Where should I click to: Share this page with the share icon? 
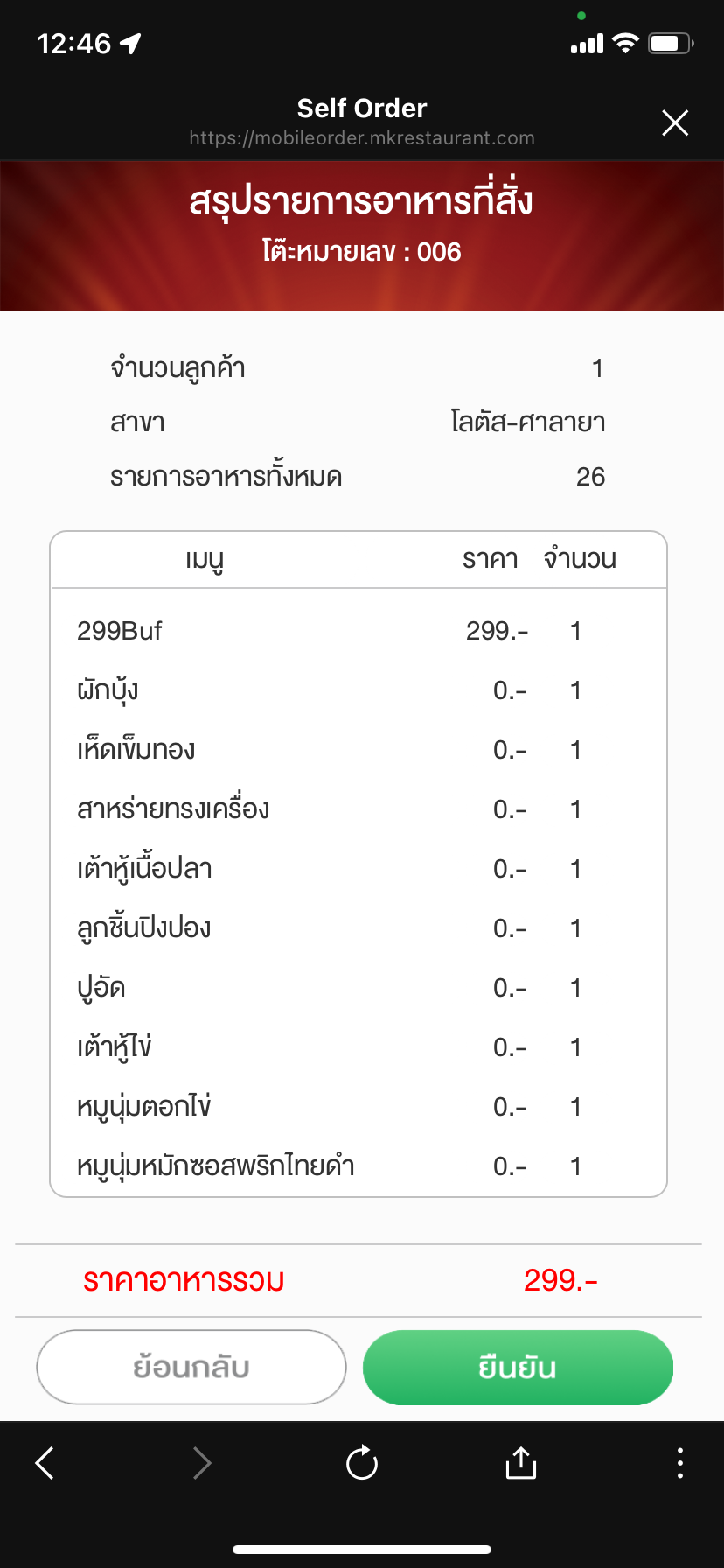(521, 1462)
